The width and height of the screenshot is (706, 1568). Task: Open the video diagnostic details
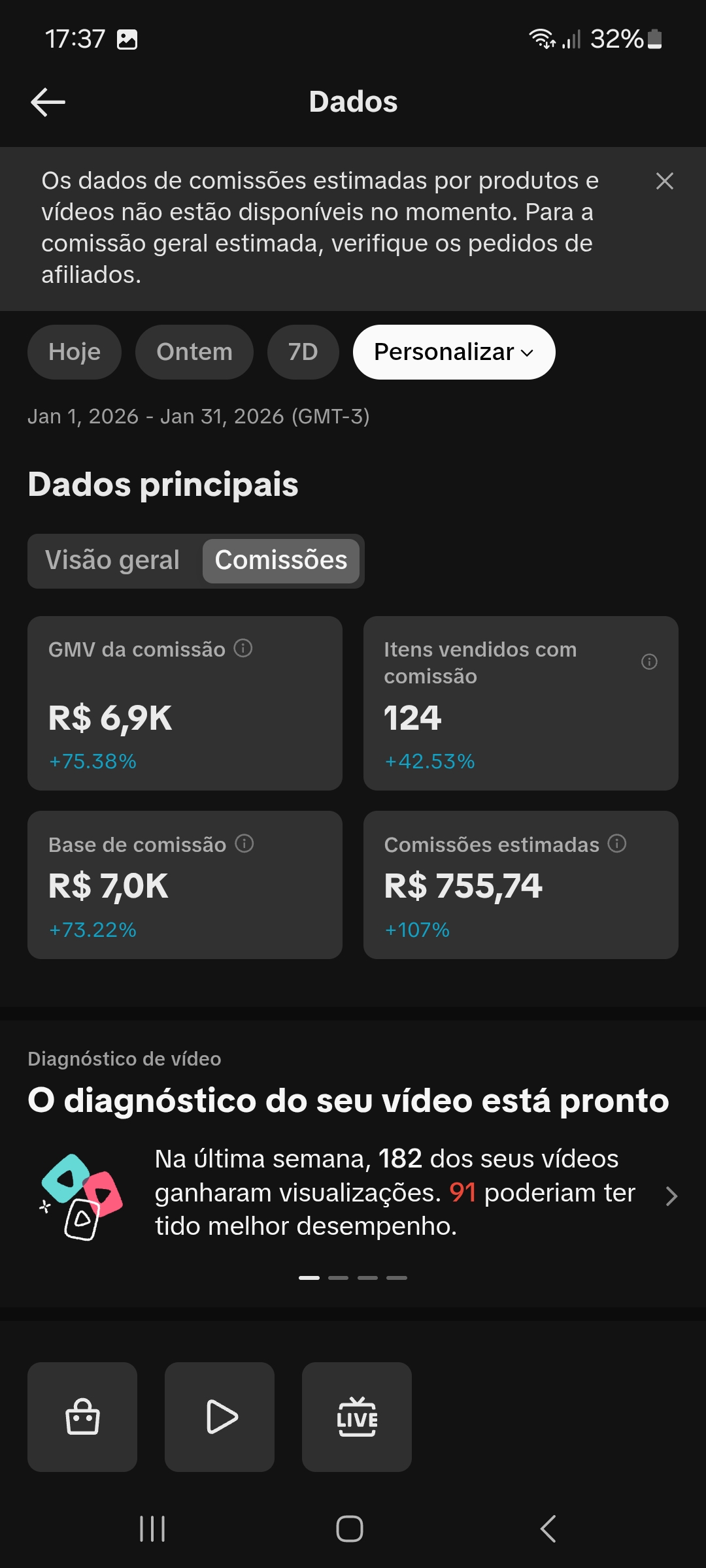click(x=671, y=1196)
